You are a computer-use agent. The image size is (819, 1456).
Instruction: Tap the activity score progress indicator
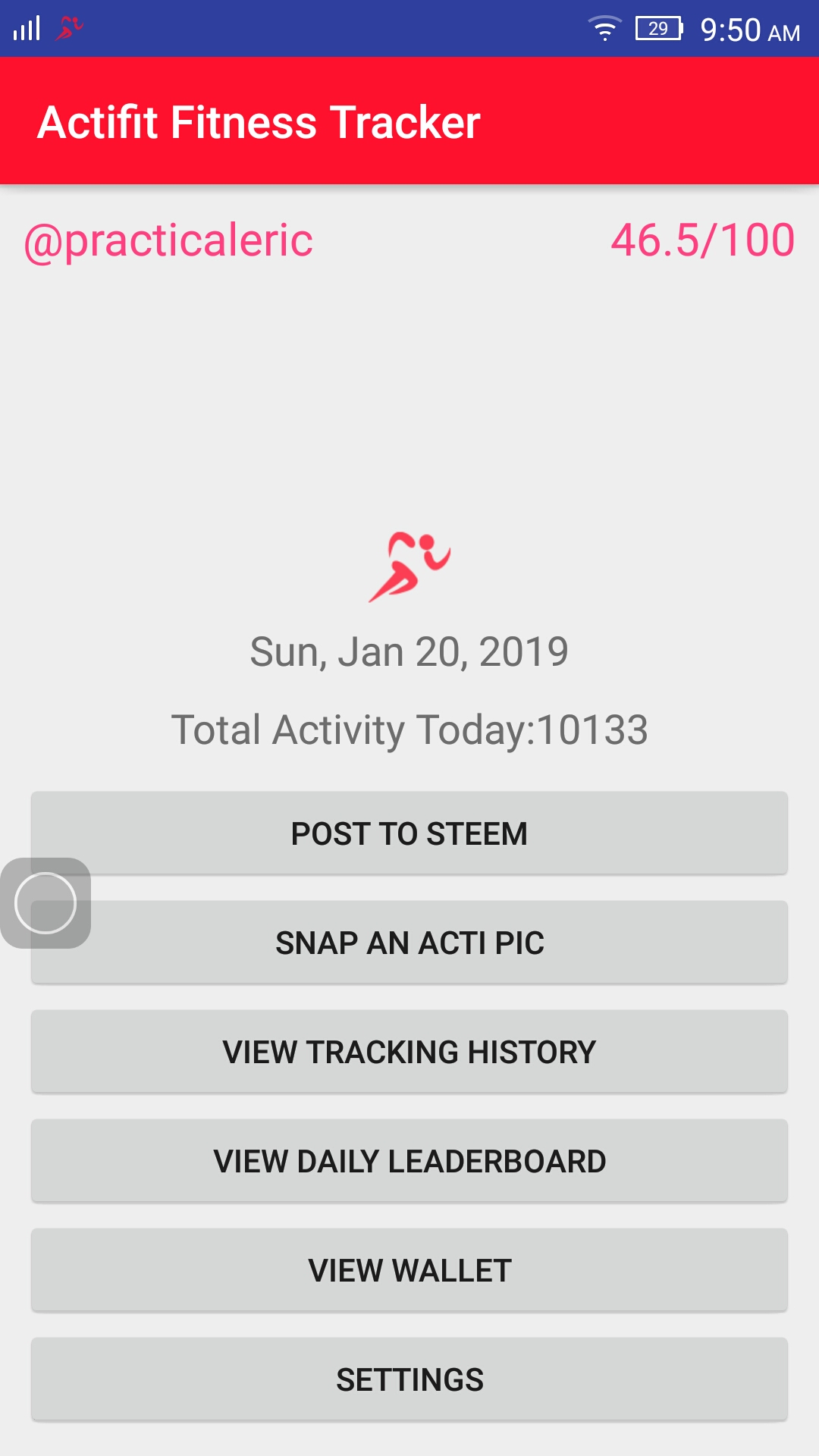click(x=704, y=240)
